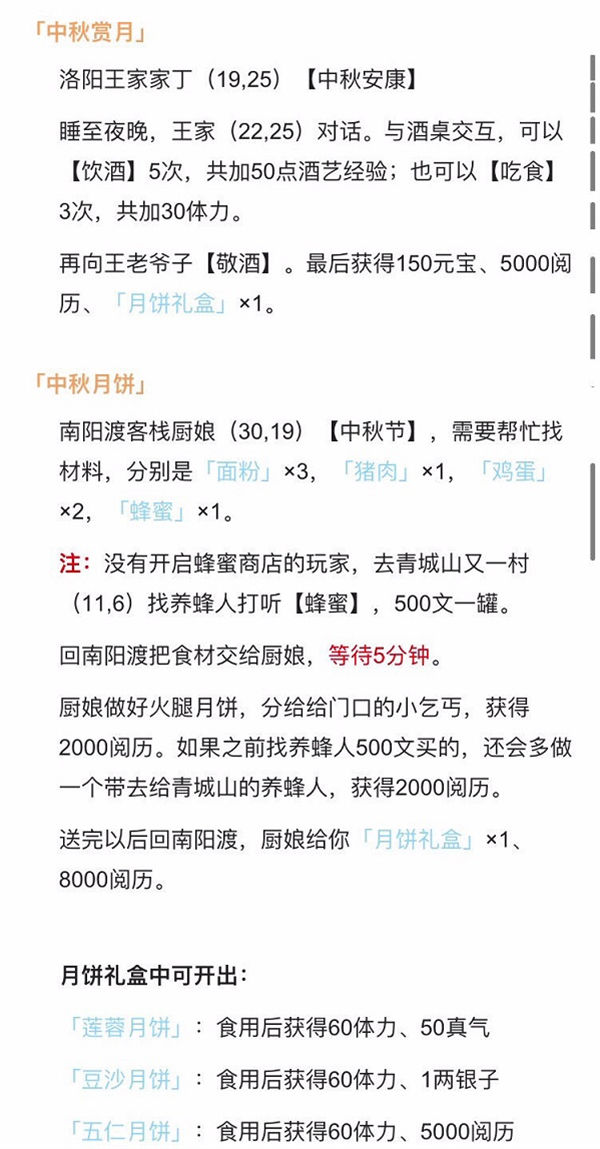Open the 面粉 item link
The width and height of the screenshot is (600, 1149).
pyautogui.click(x=238, y=471)
